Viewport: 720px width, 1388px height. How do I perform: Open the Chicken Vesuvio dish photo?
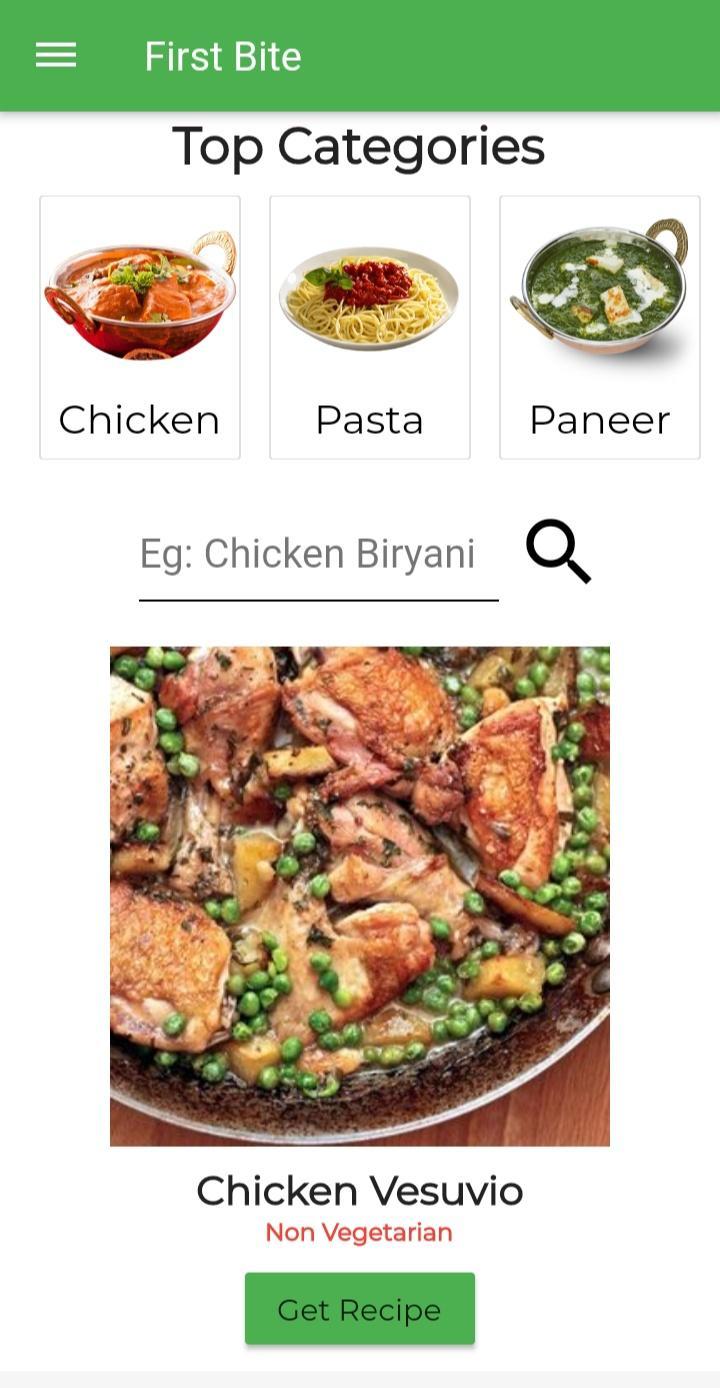[360, 895]
